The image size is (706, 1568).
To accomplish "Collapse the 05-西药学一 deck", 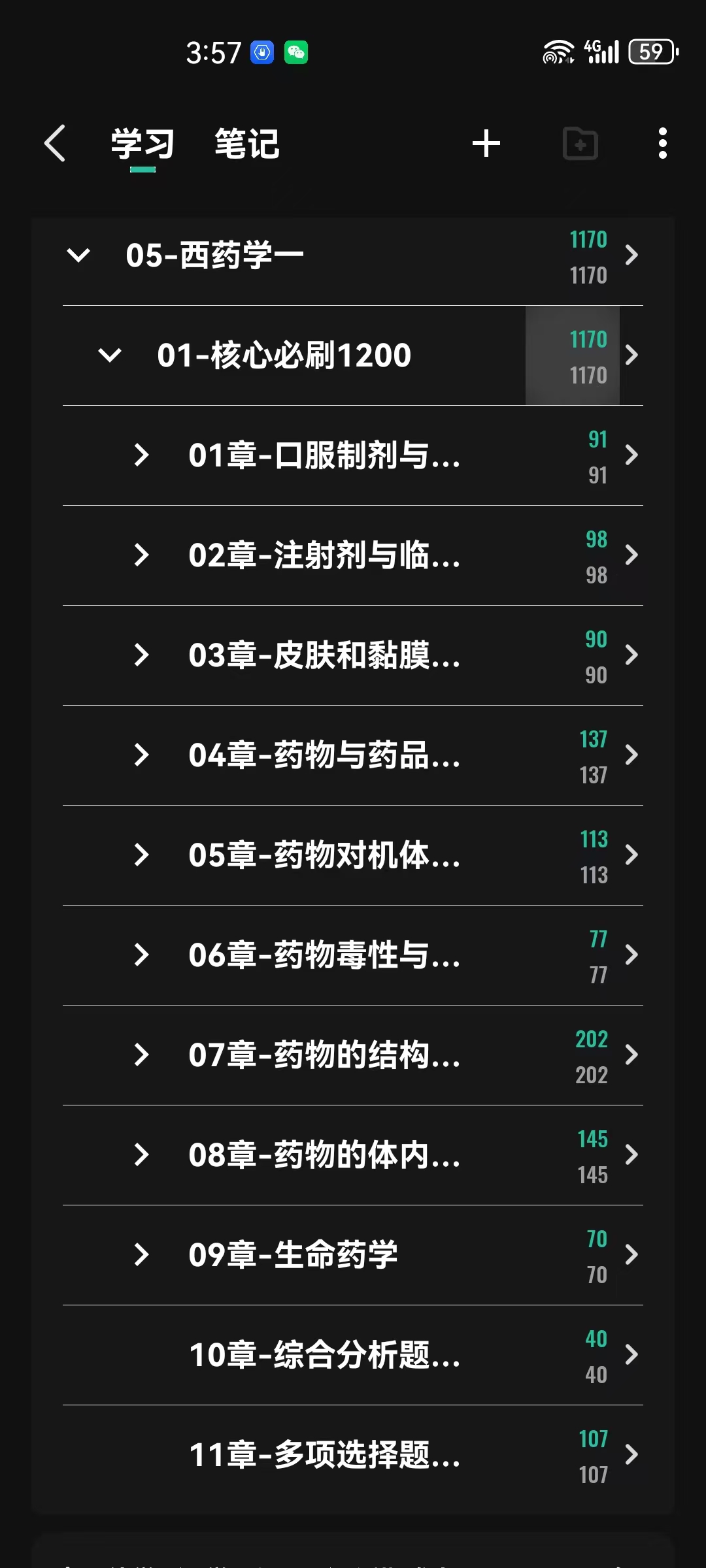I will [x=78, y=255].
